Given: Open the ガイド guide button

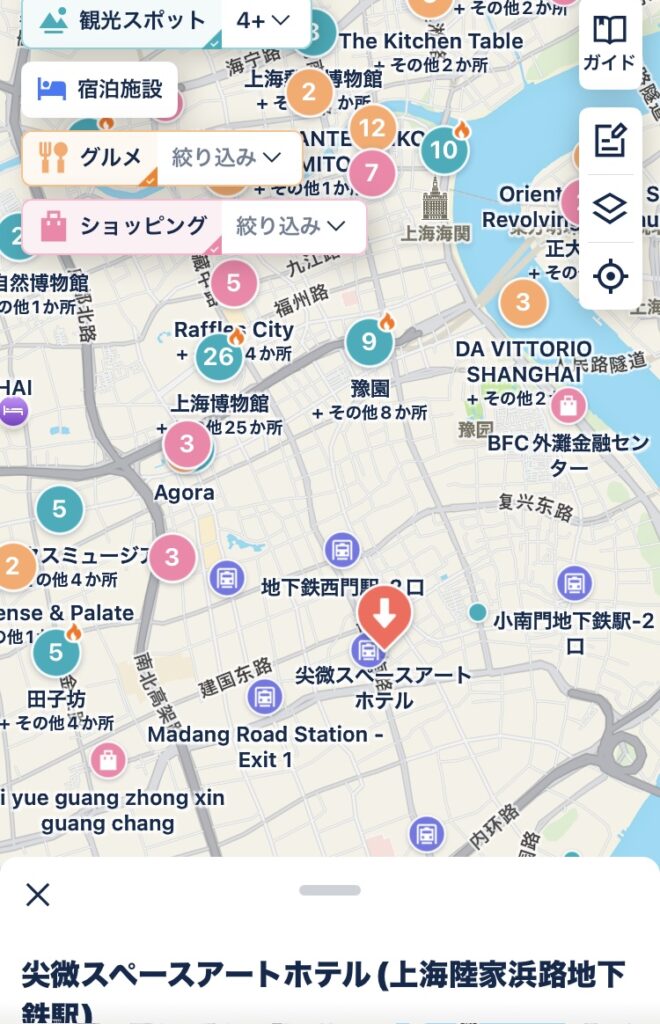Looking at the screenshot, I should [610, 42].
